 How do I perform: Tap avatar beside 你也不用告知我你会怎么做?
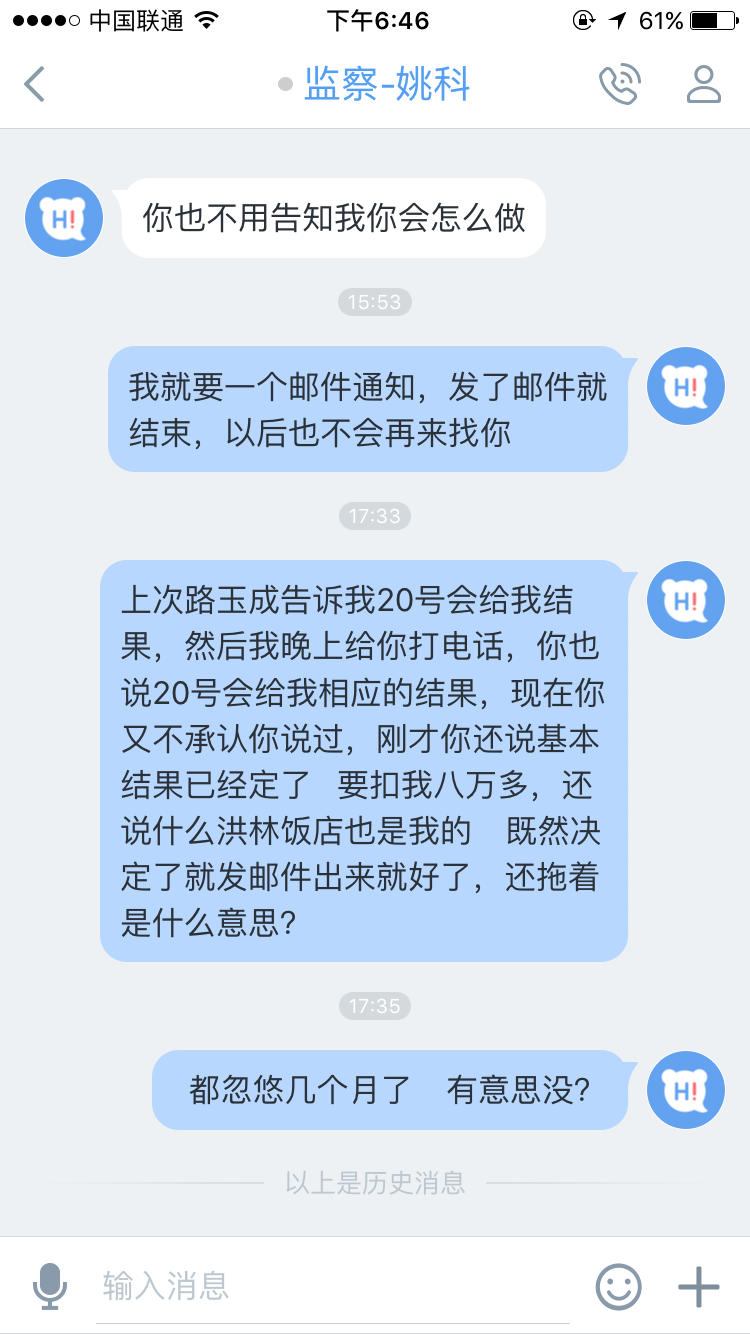pos(64,218)
